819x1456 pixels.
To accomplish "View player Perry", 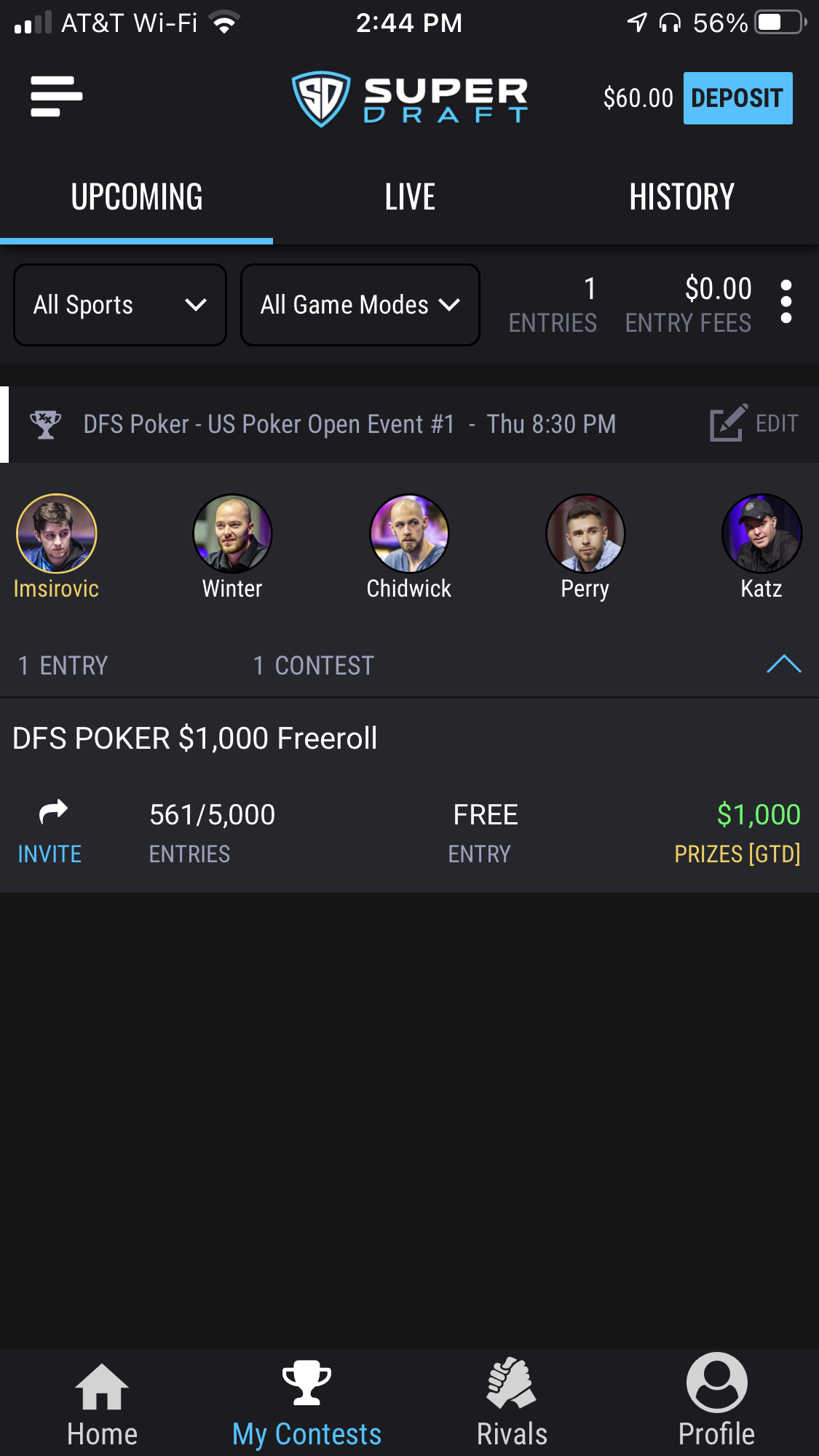I will tap(585, 535).
